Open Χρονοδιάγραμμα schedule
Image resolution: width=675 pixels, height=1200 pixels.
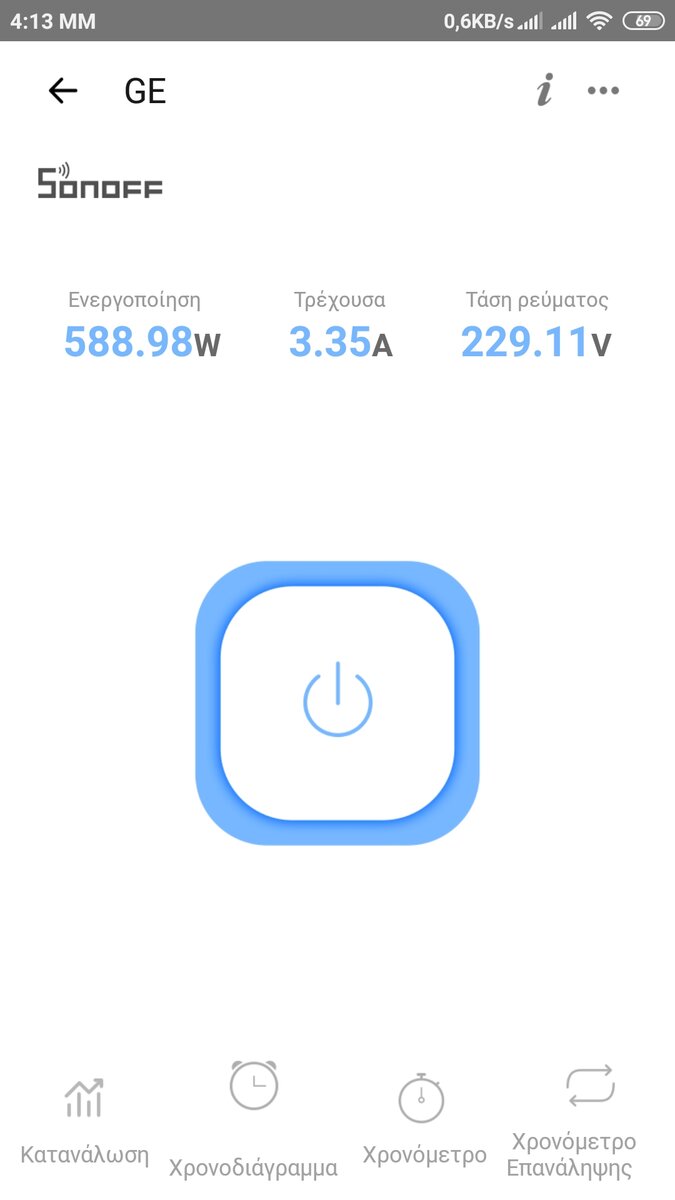253,1120
